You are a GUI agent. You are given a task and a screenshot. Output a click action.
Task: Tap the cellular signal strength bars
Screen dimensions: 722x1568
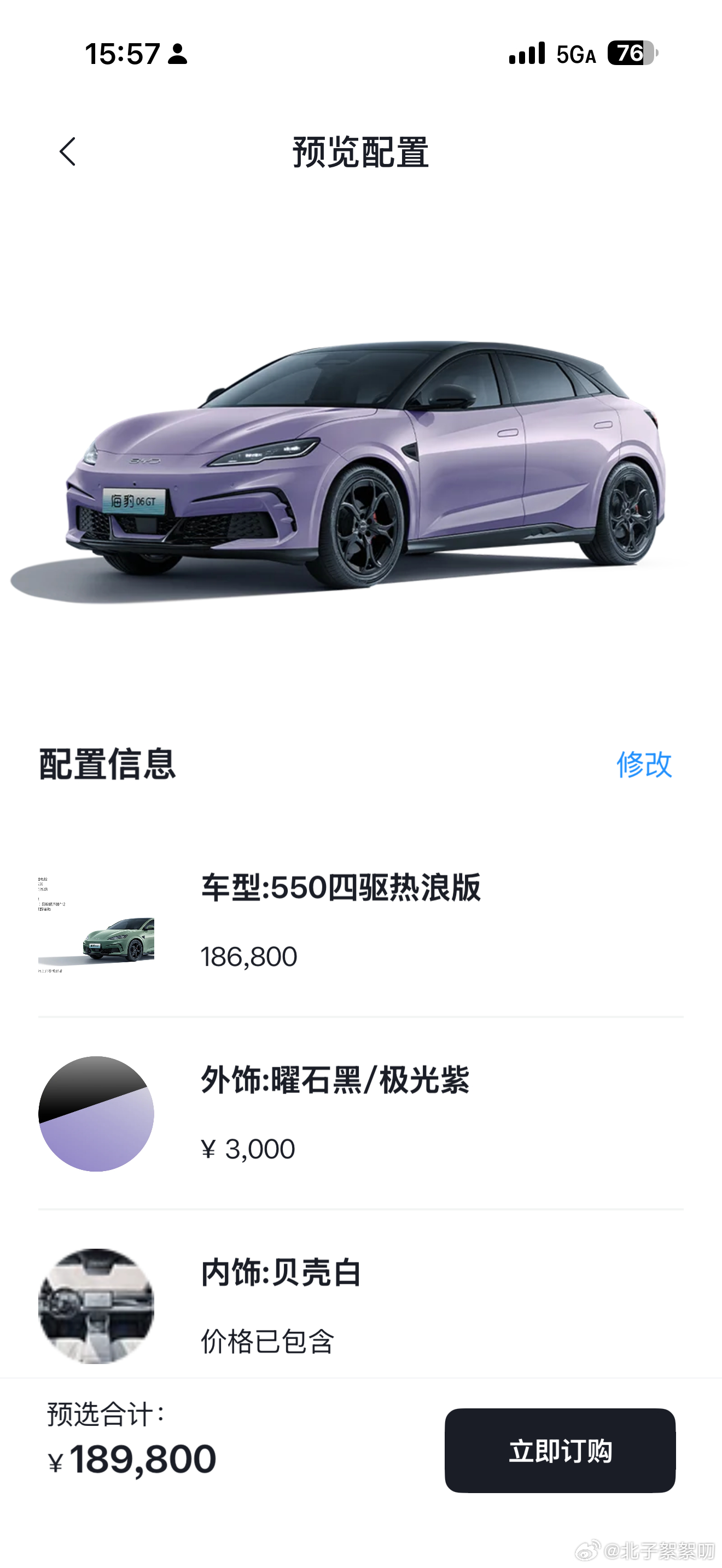(527, 55)
